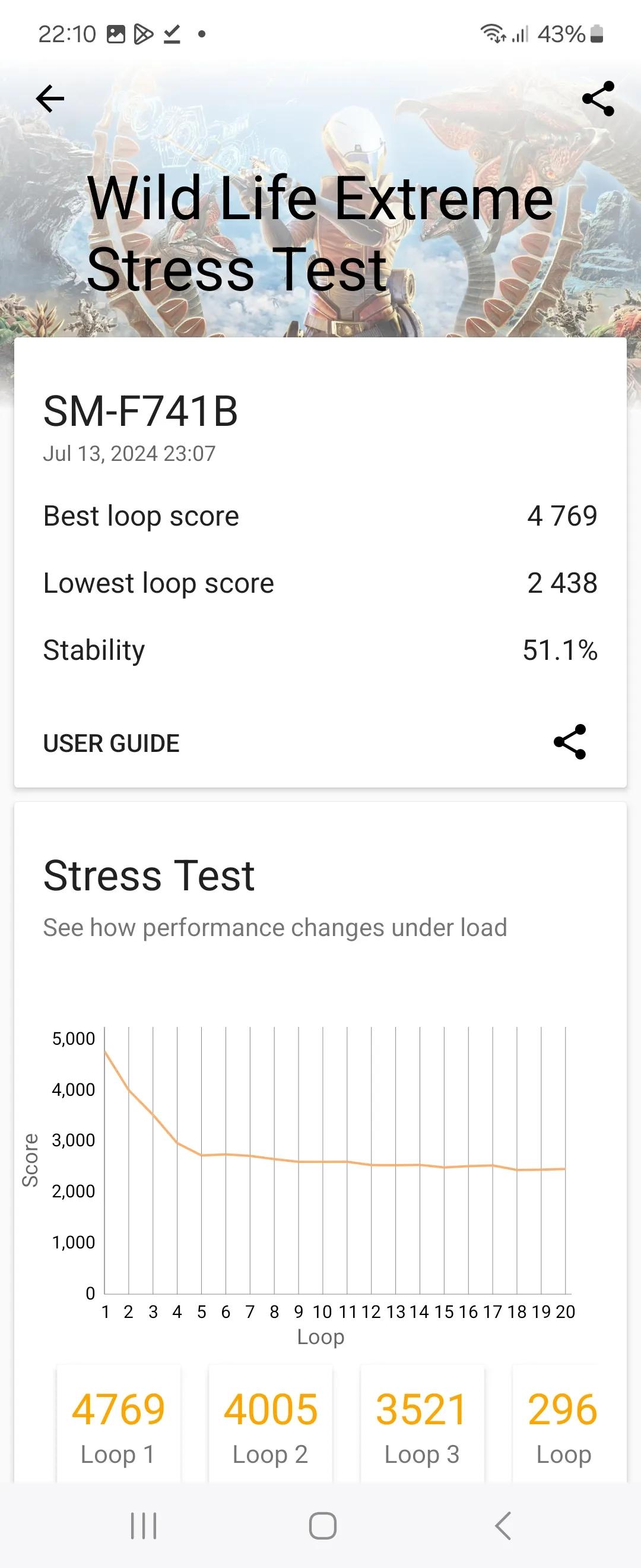This screenshot has width=641, height=1568.
Task: Share the SM-F741B result card
Action: 570,741
